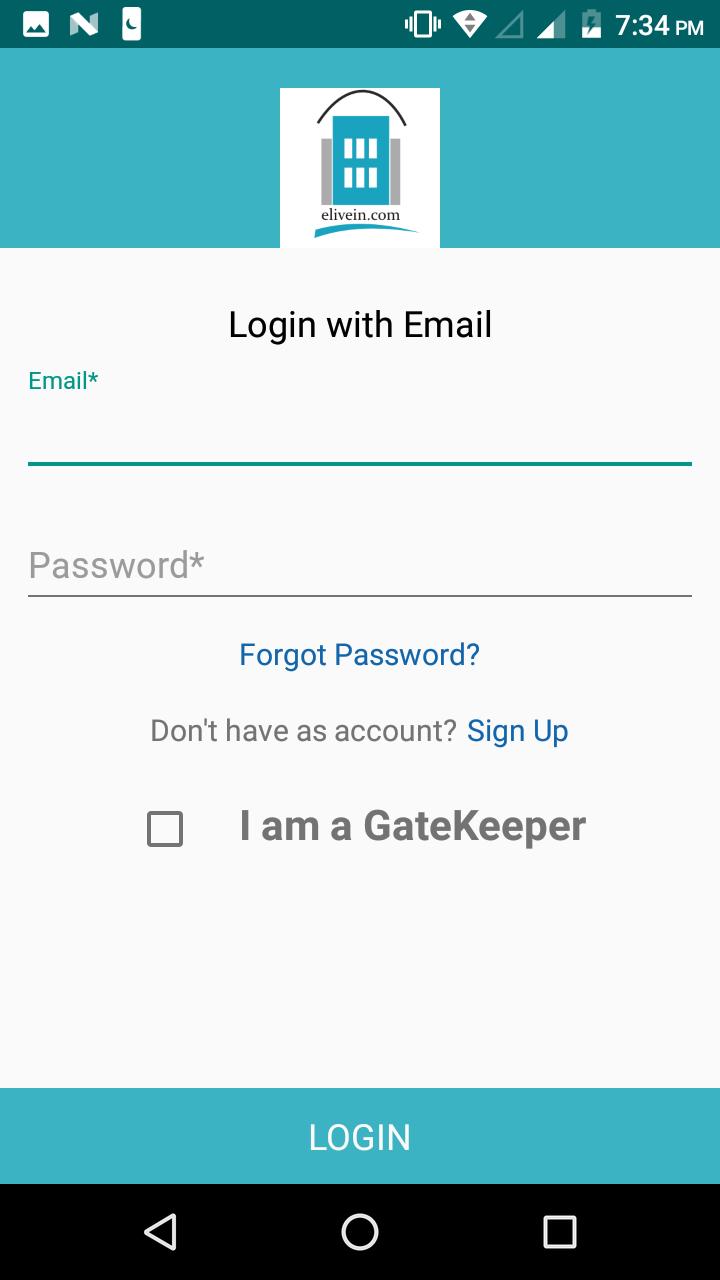This screenshot has width=720, height=1280.
Task: Open the Forgot Password link
Action: pos(360,655)
